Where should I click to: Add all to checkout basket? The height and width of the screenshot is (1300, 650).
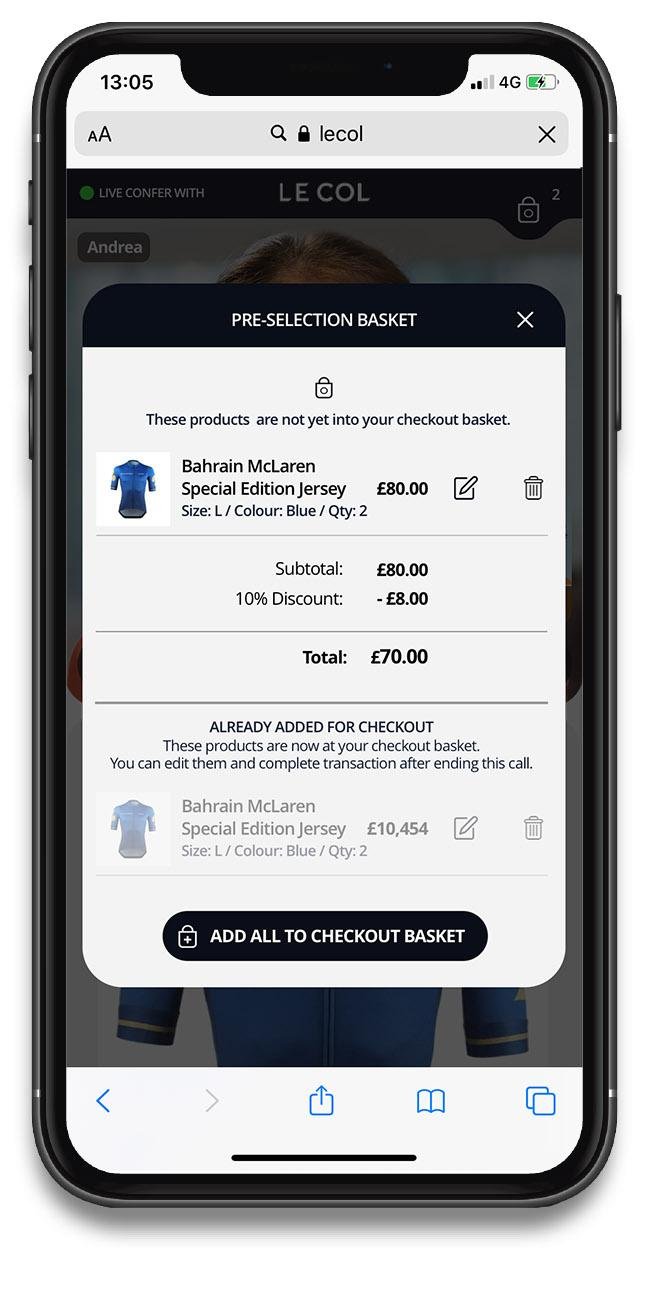(325, 936)
